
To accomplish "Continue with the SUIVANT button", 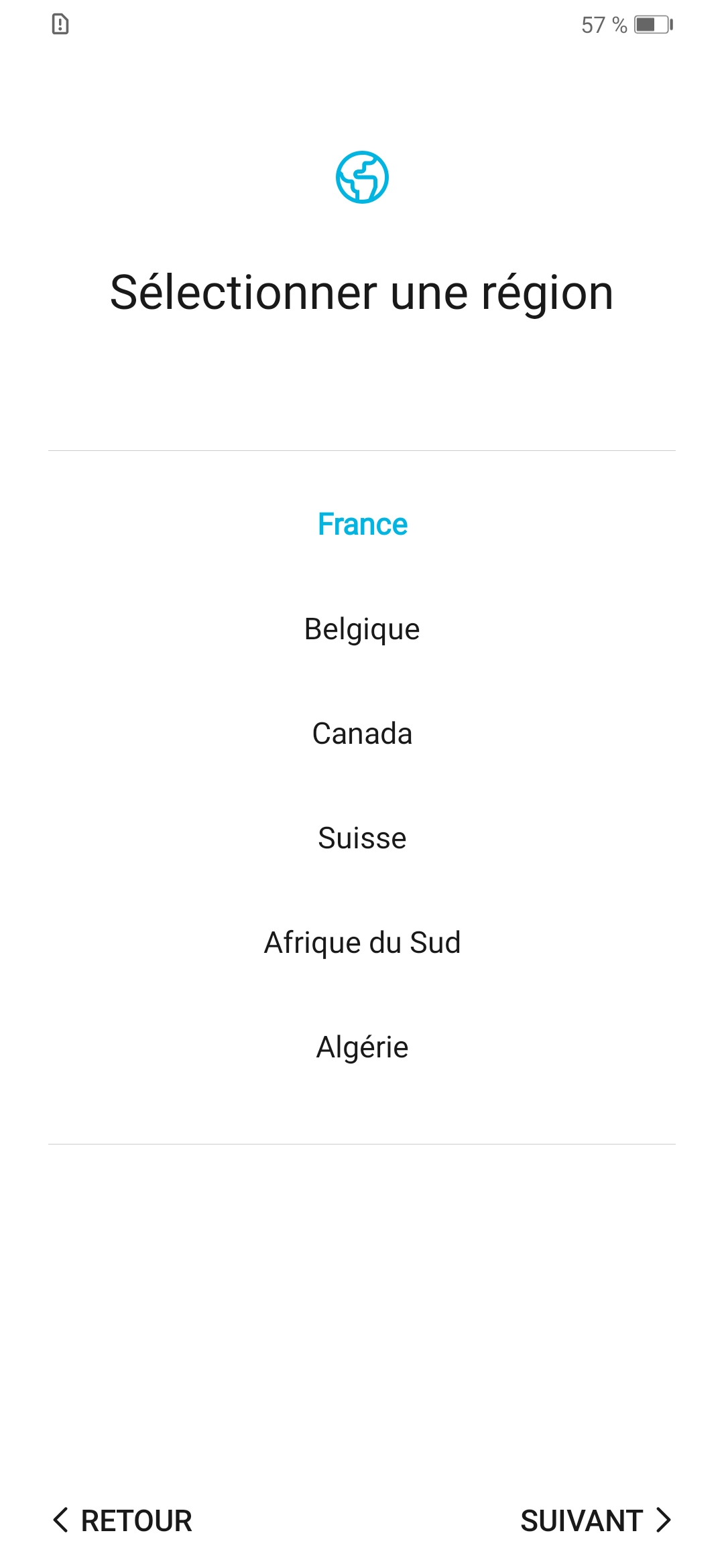I will click(x=595, y=1520).
